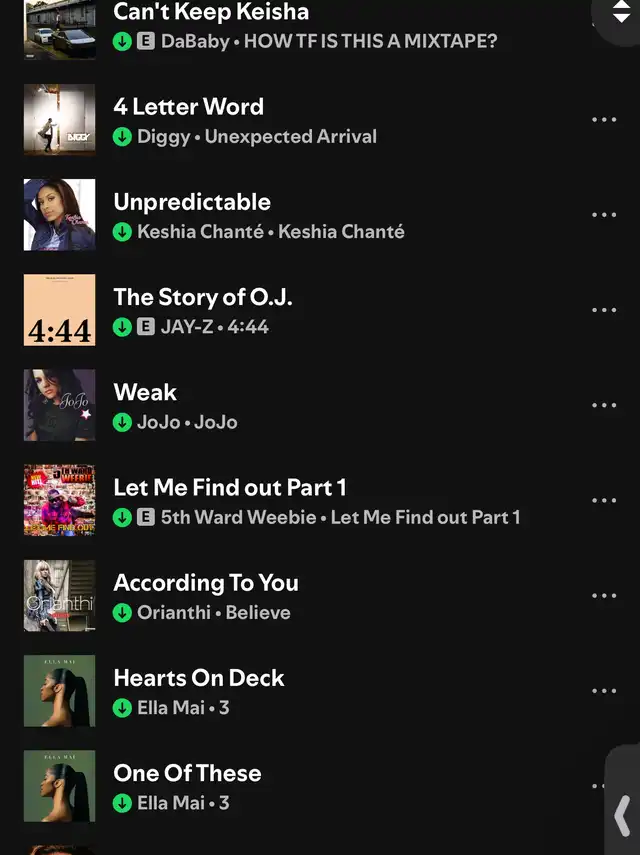Tap the fast scroll handle with arrows

click(621, 12)
